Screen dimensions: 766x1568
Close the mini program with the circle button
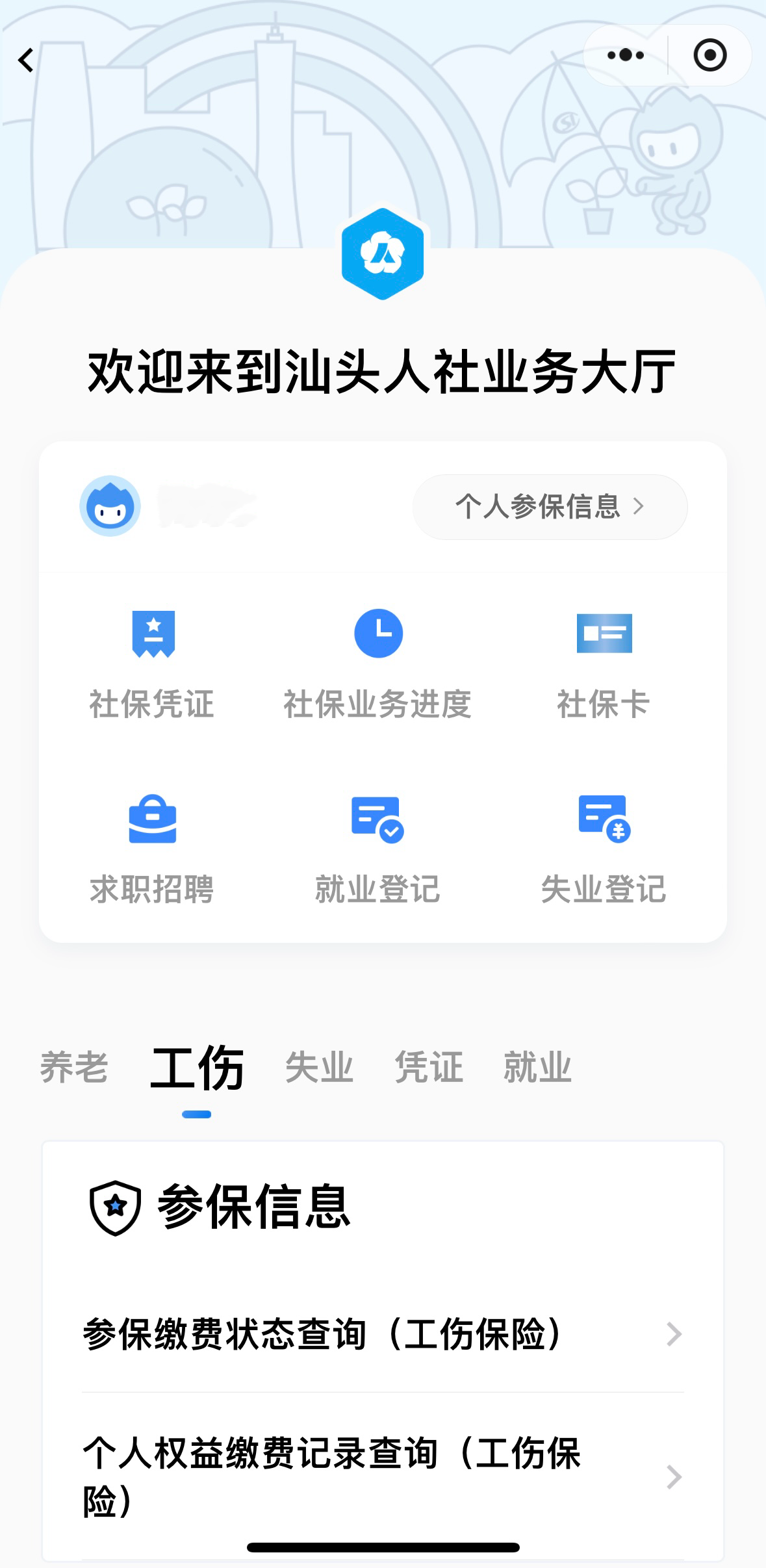tap(709, 55)
